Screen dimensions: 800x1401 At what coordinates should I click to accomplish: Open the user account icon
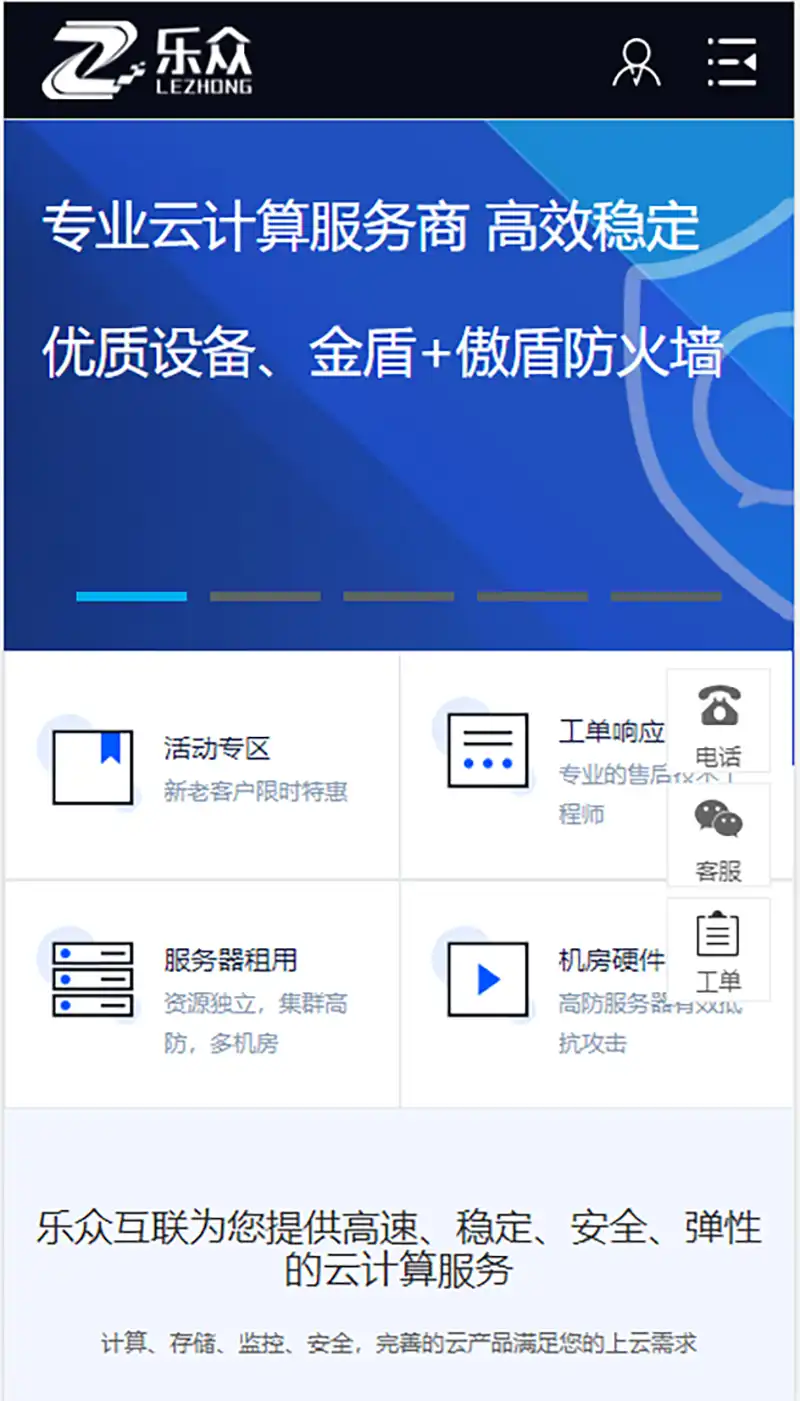pyautogui.click(x=636, y=62)
